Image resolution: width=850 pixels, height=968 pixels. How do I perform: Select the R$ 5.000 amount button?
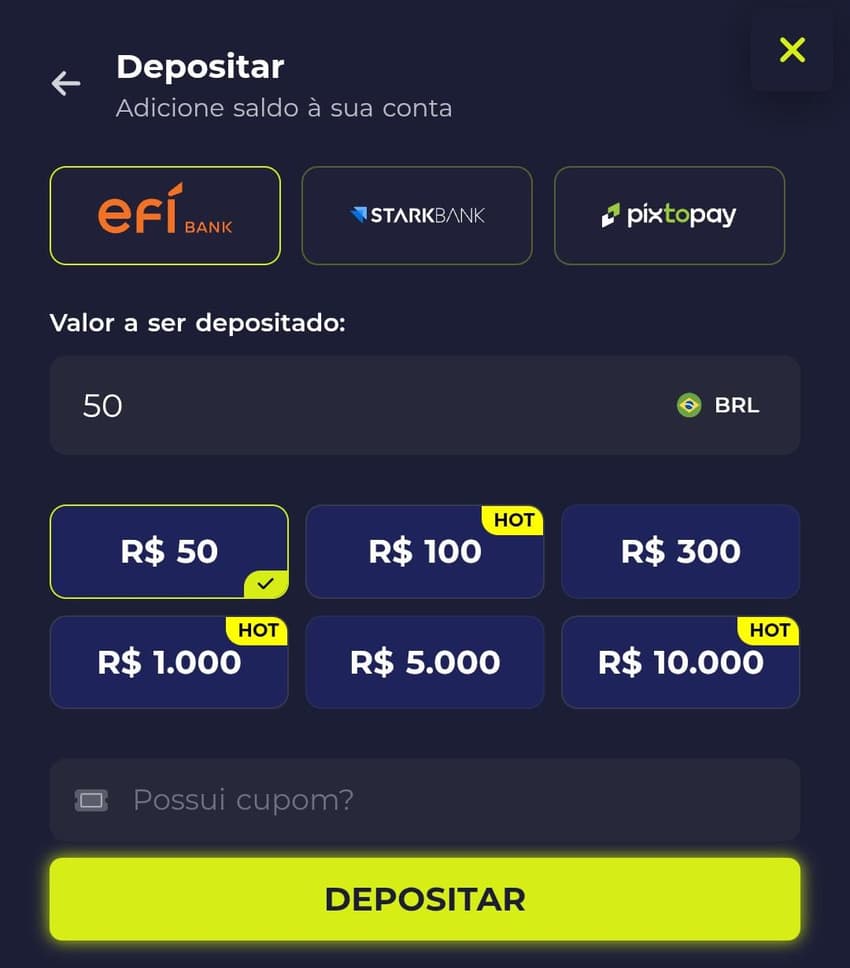424,662
